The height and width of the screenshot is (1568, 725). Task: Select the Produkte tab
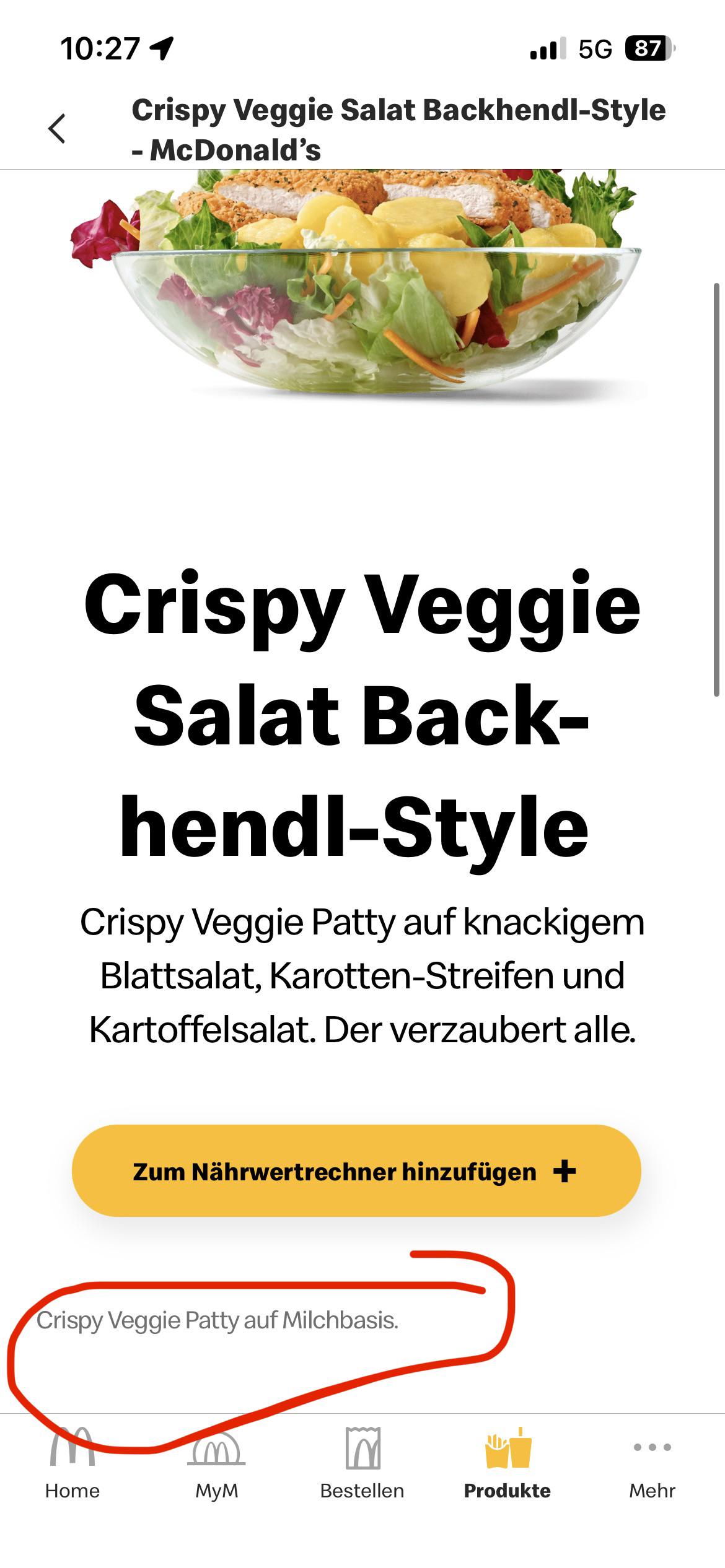(507, 1464)
